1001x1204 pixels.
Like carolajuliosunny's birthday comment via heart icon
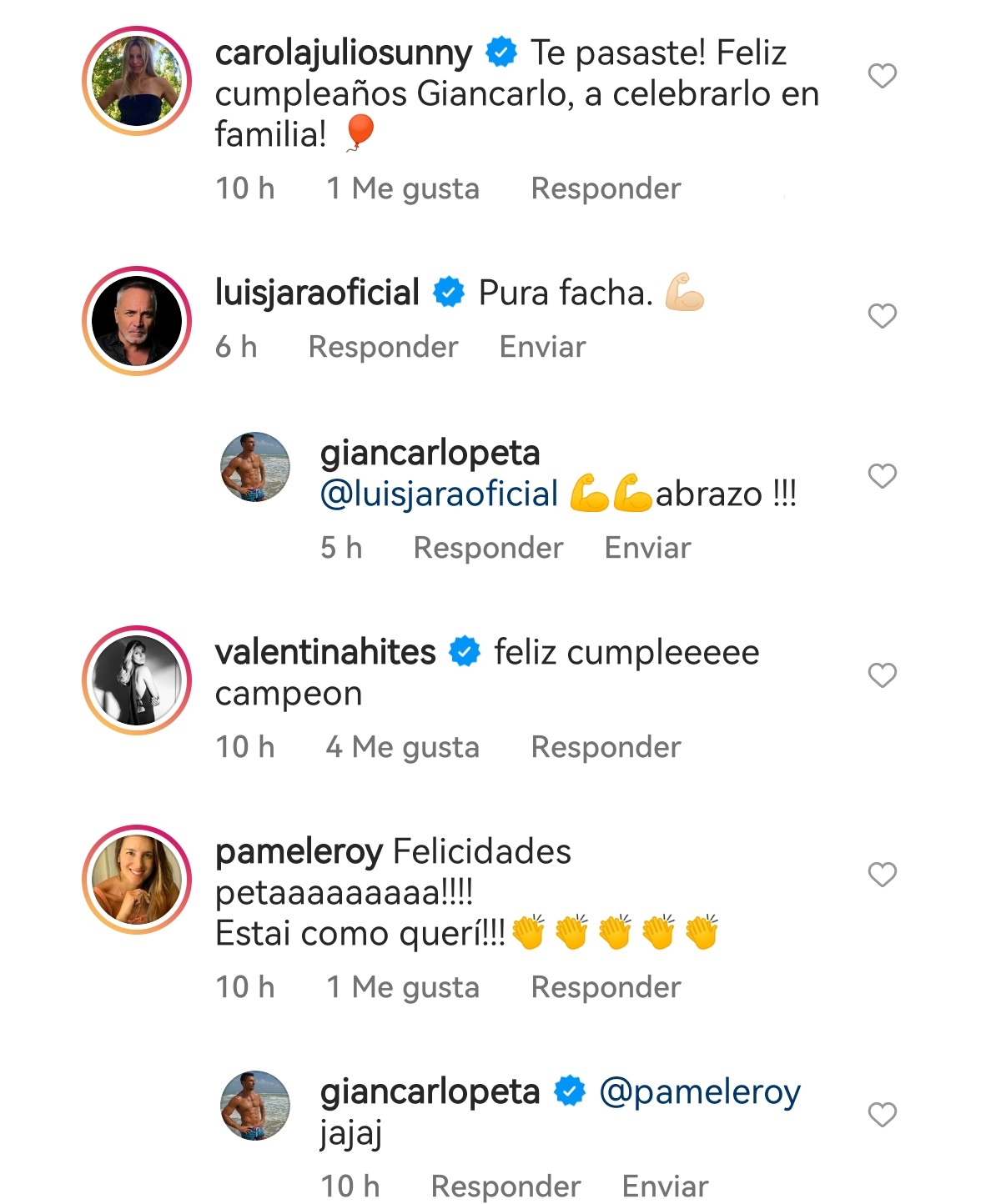[882, 76]
